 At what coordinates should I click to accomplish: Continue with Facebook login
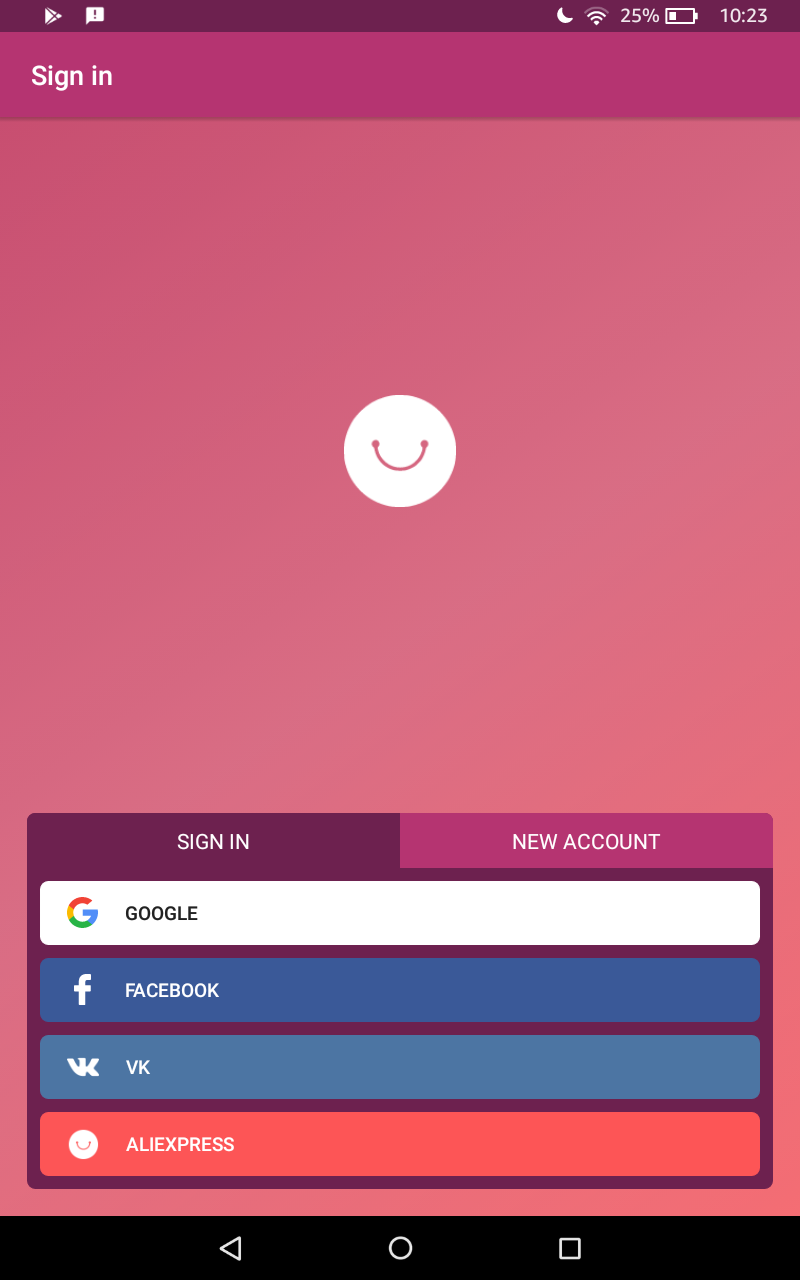pos(400,990)
